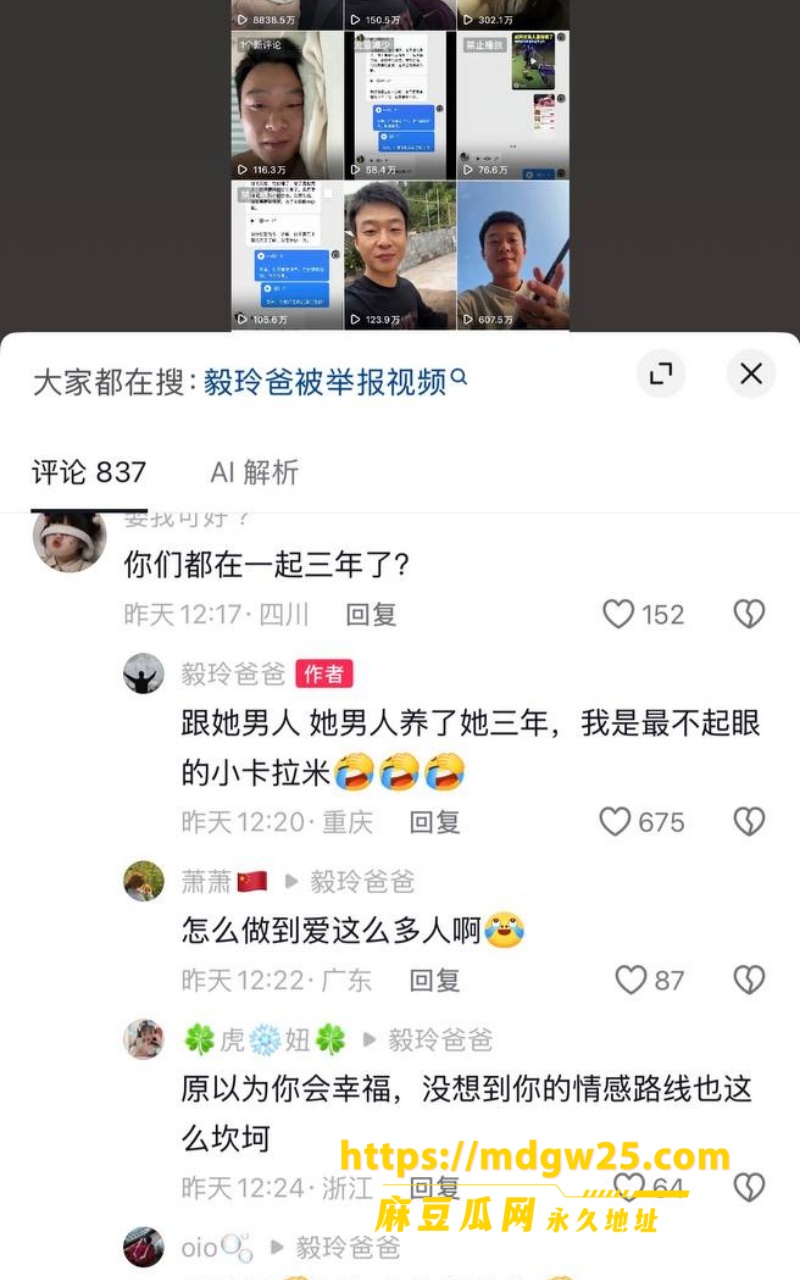Dislike 虎妞's comment from 浙江
The width and height of the screenshot is (800, 1280).
(x=749, y=1187)
